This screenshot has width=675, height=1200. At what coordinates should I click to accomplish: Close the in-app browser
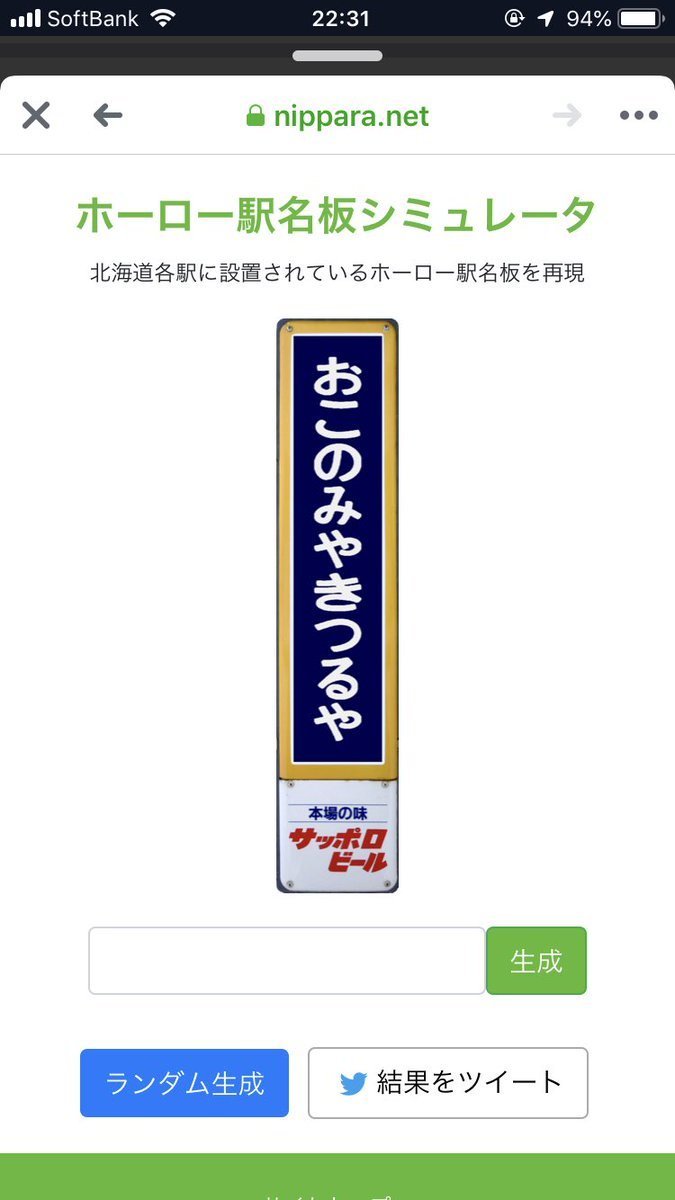click(36, 116)
